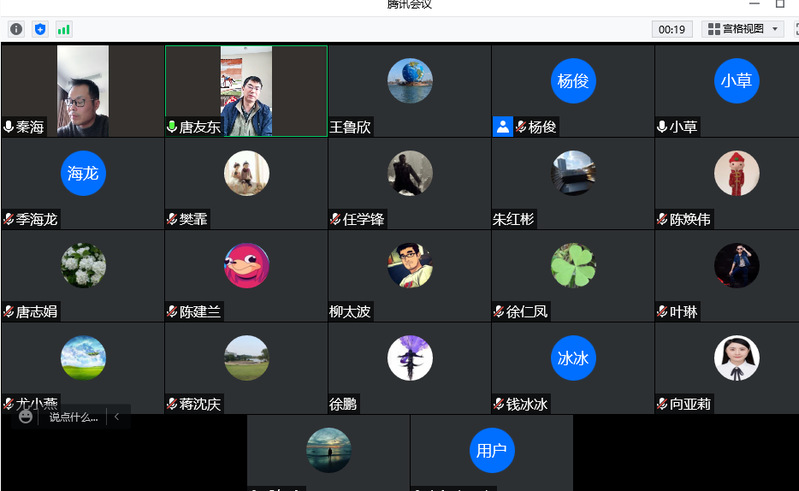Select 秦海's video tile
Image resolution: width=799 pixels, height=491 pixels.
[82, 91]
